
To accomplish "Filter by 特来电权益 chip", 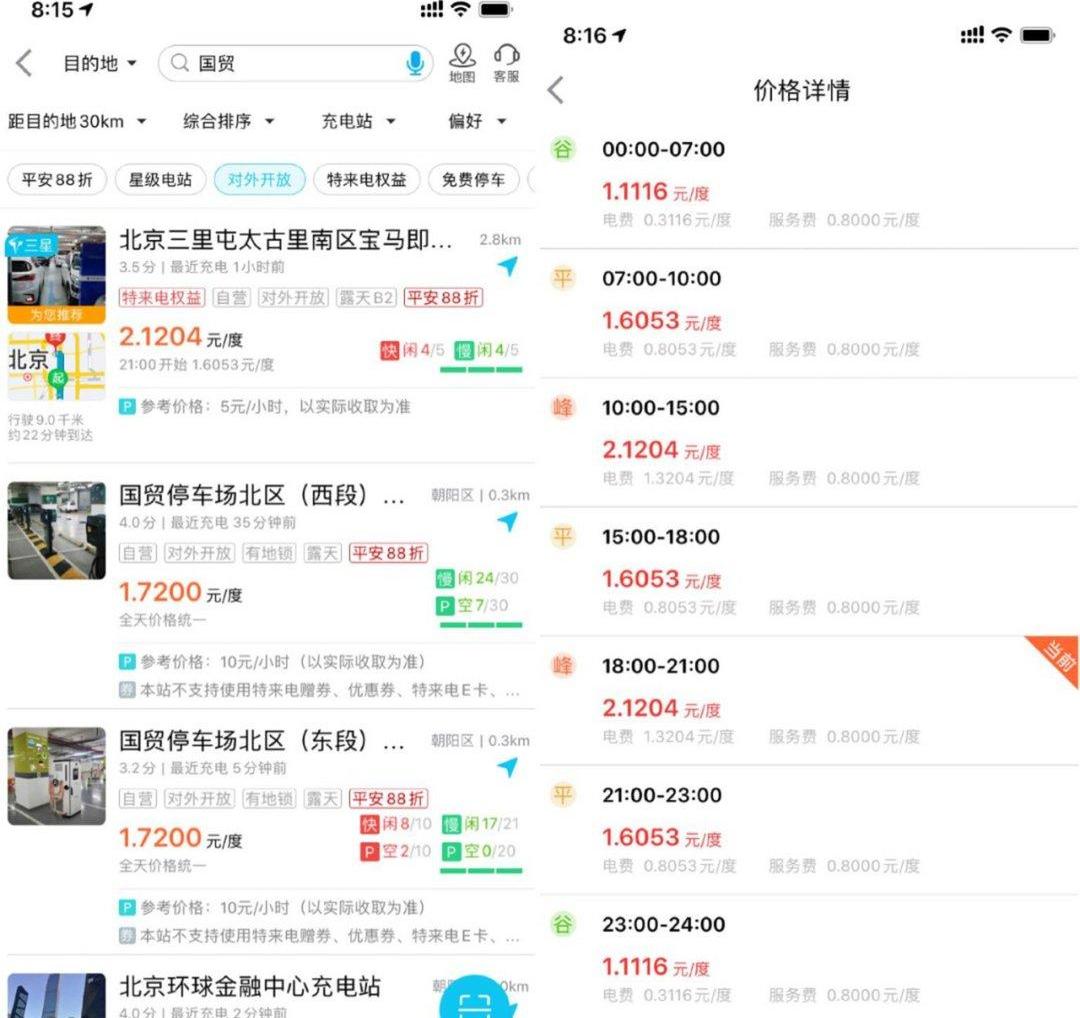I will (365, 180).
